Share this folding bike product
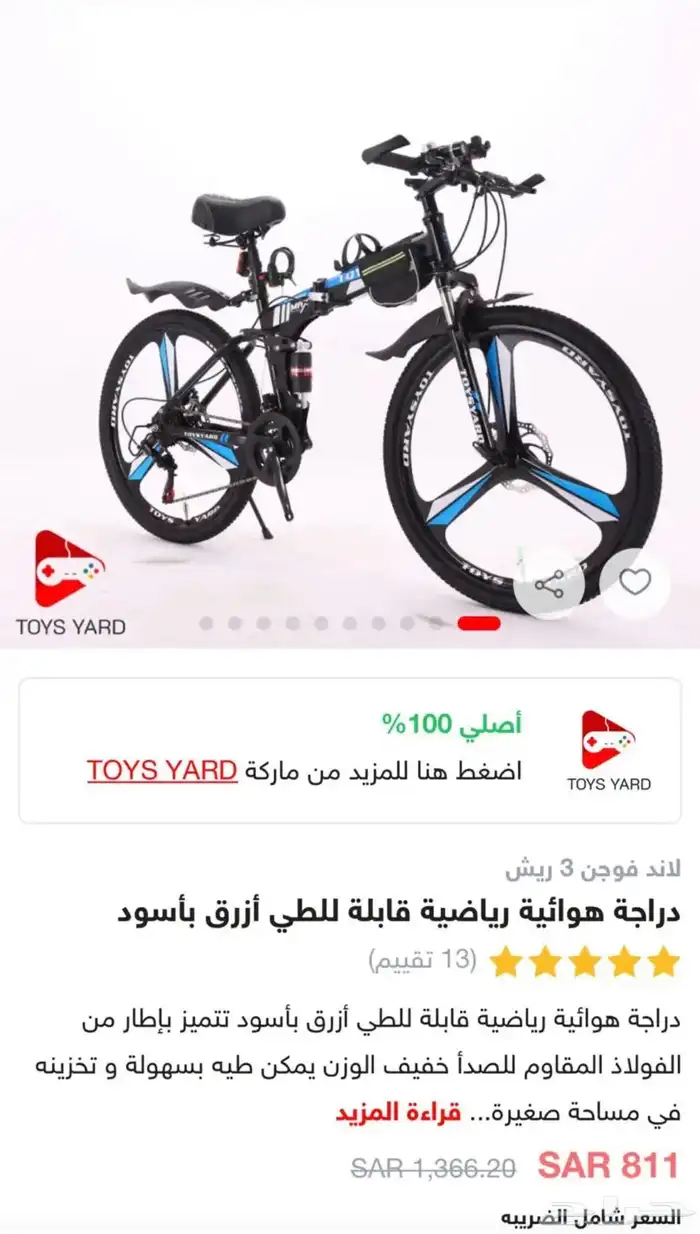The width and height of the screenshot is (700, 1234). coord(549,585)
